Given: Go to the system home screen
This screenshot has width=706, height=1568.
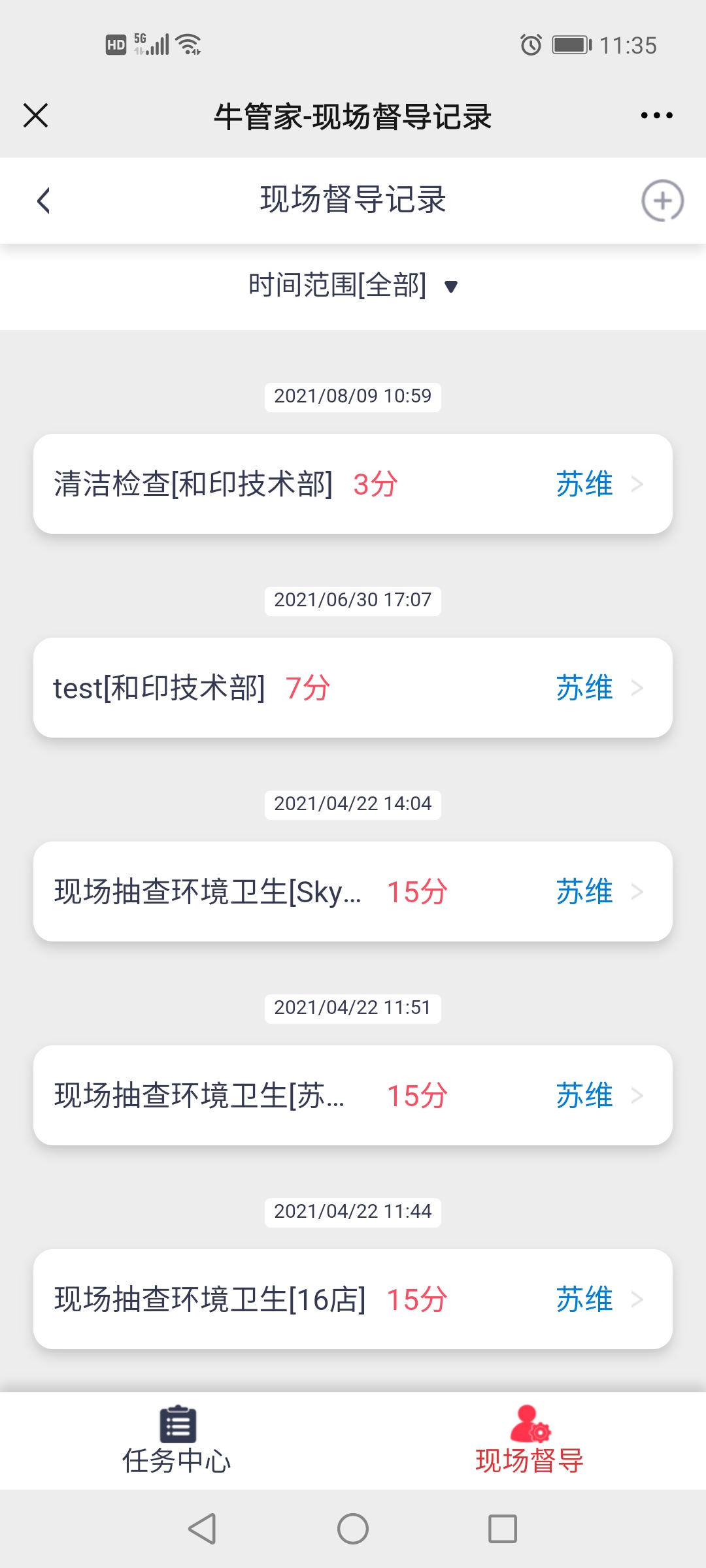Looking at the screenshot, I should (x=353, y=1529).
